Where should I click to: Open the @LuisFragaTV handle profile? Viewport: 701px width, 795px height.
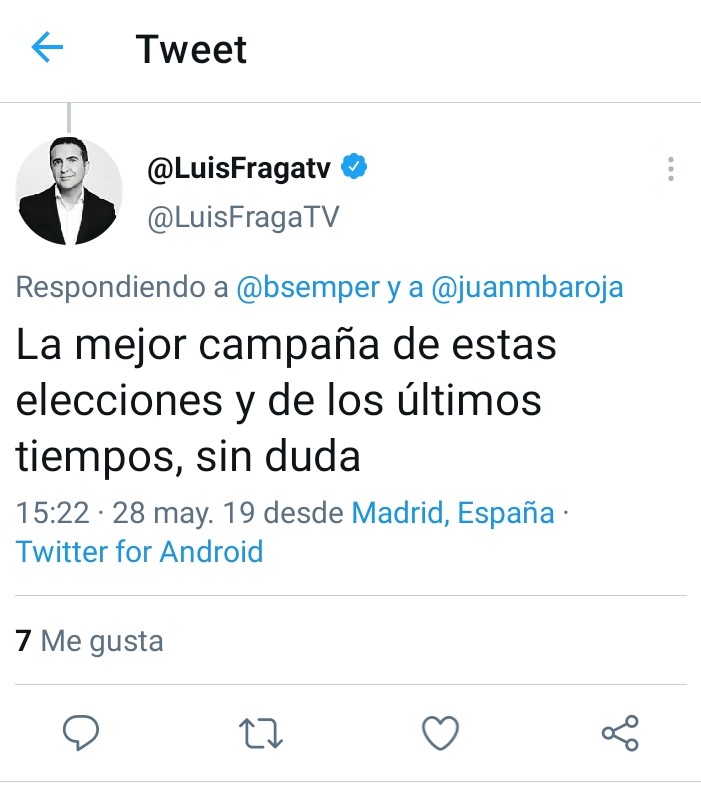coord(243,217)
